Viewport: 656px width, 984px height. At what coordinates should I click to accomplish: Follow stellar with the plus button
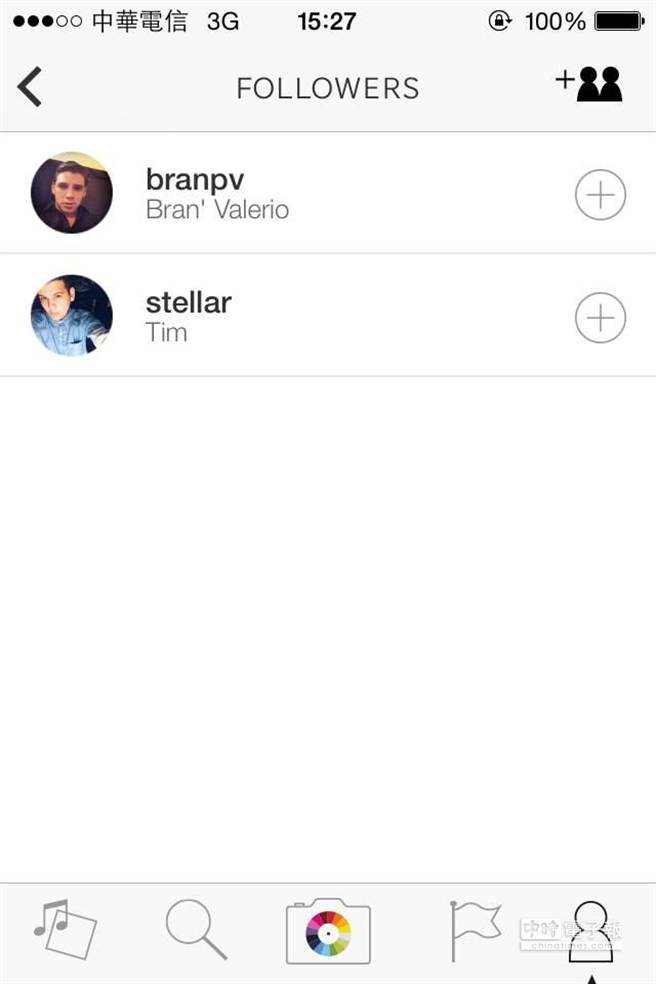click(x=600, y=318)
